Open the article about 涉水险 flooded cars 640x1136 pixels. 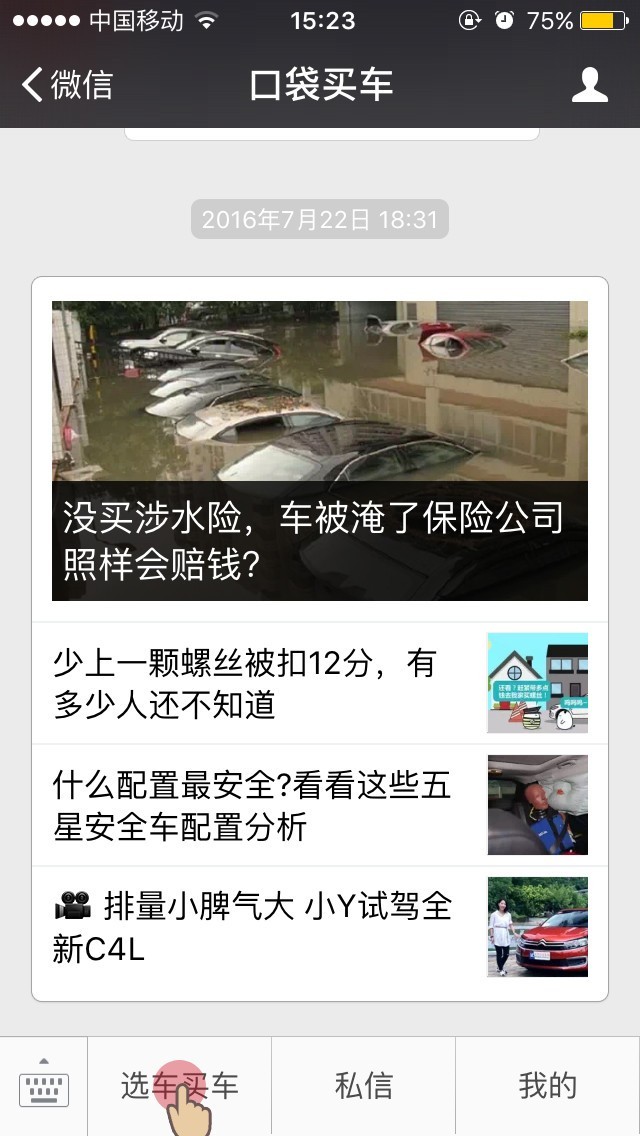click(320, 450)
